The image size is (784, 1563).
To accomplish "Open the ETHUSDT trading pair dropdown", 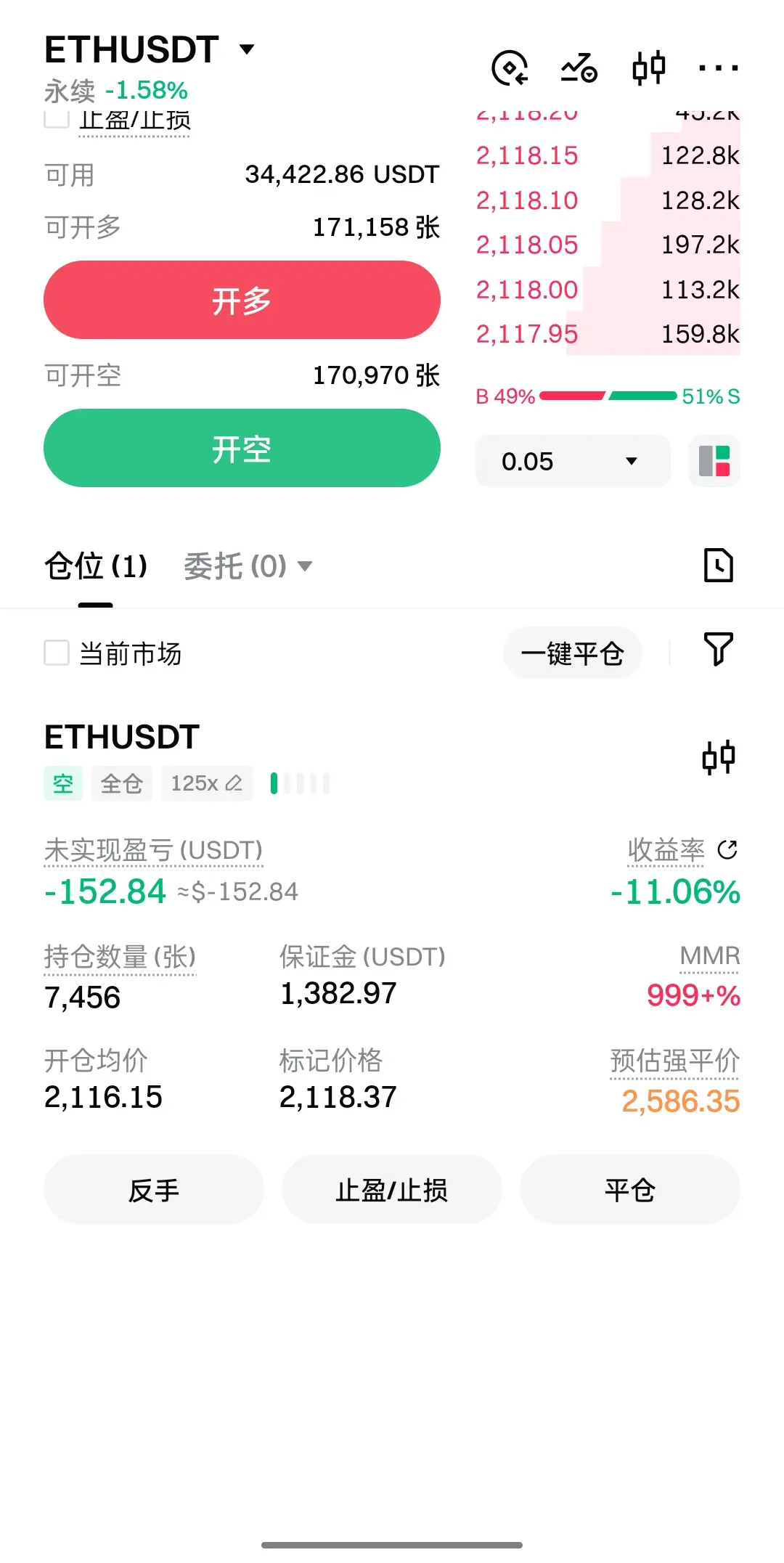I will (x=150, y=49).
